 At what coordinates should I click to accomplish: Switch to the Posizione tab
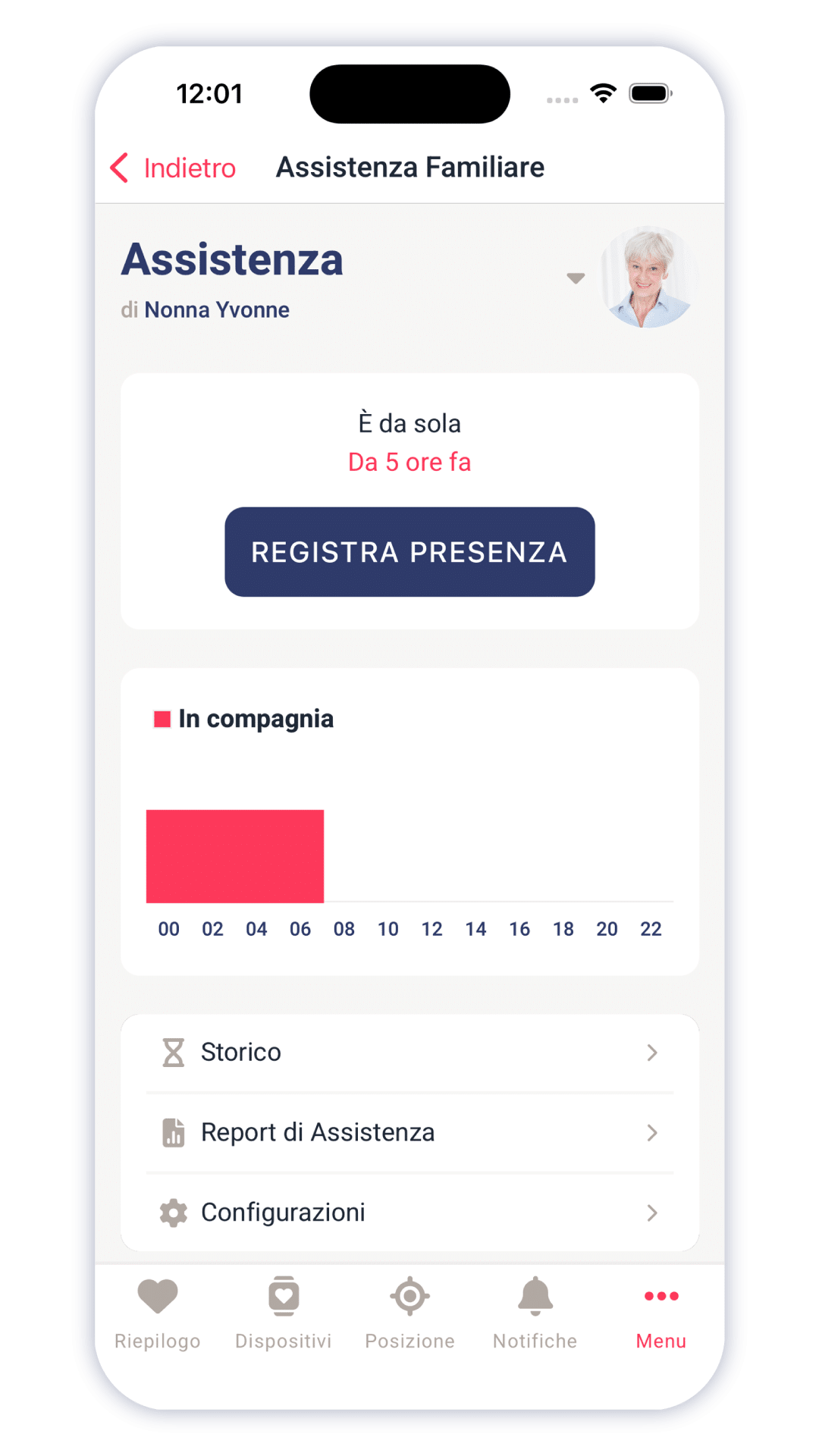[x=409, y=1313]
